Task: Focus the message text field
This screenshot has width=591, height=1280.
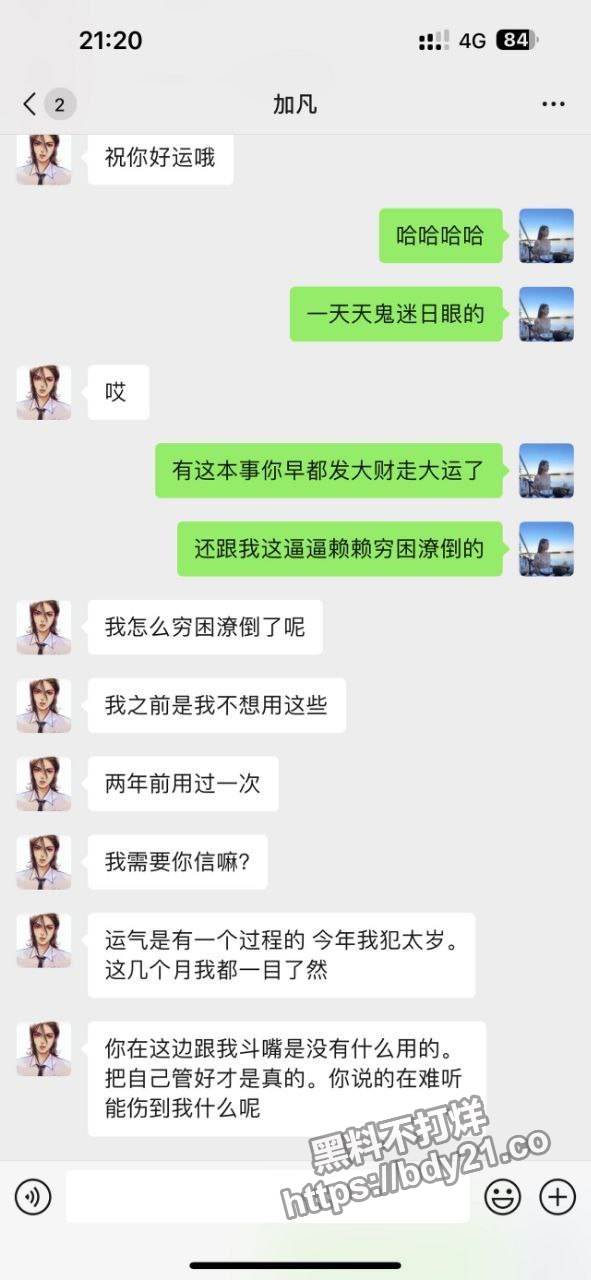Action: [268, 1196]
